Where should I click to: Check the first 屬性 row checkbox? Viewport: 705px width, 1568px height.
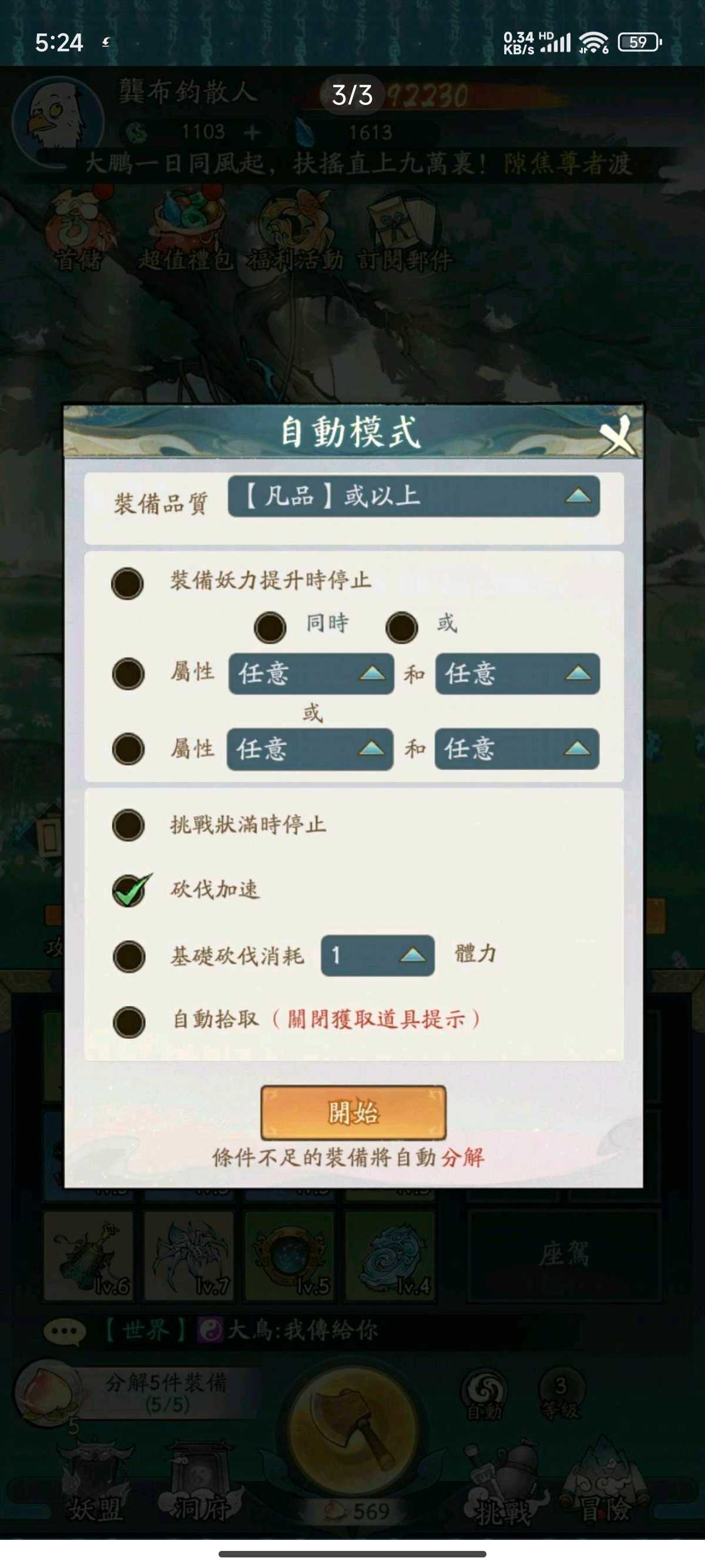(128, 674)
